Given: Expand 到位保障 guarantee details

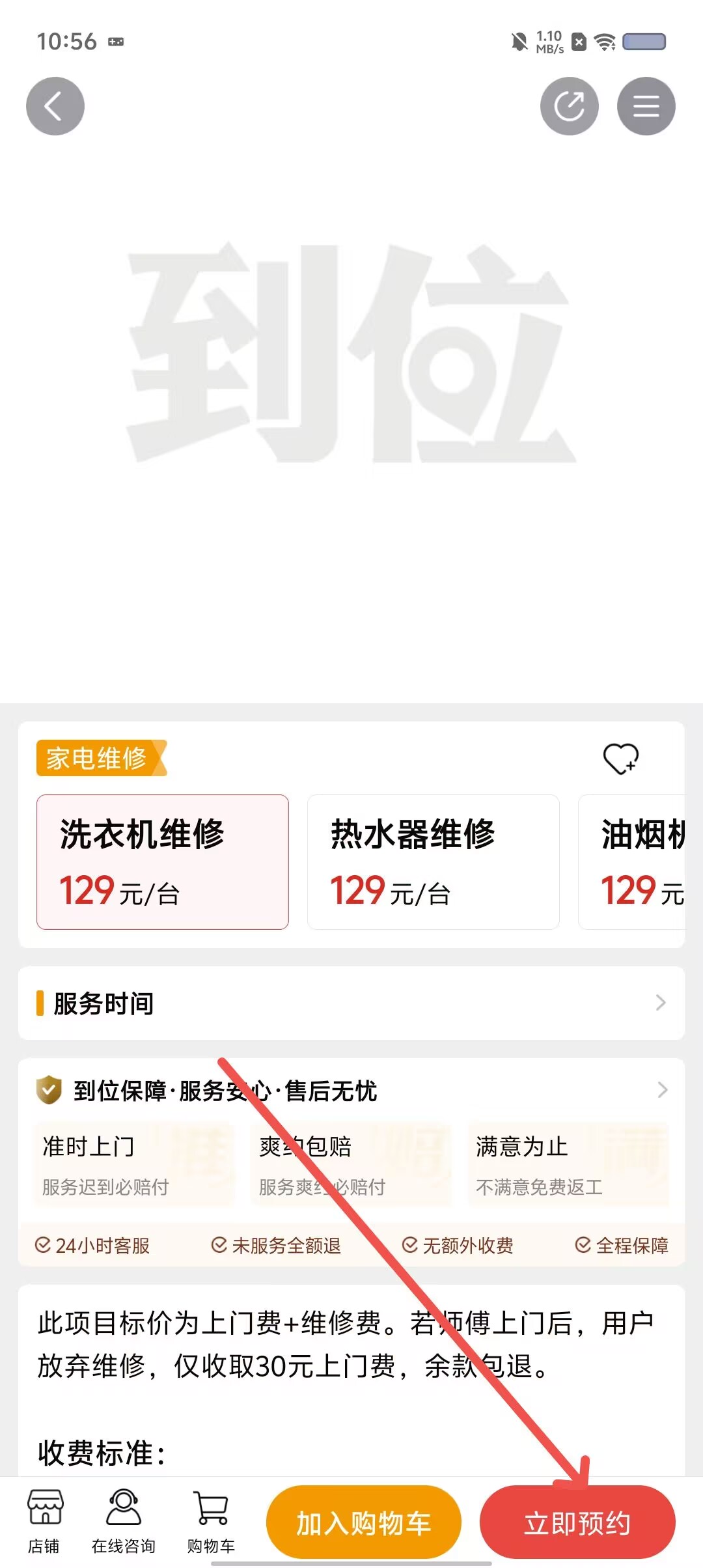Looking at the screenshot, I should pyautogui.click(x=351, y=1090).
